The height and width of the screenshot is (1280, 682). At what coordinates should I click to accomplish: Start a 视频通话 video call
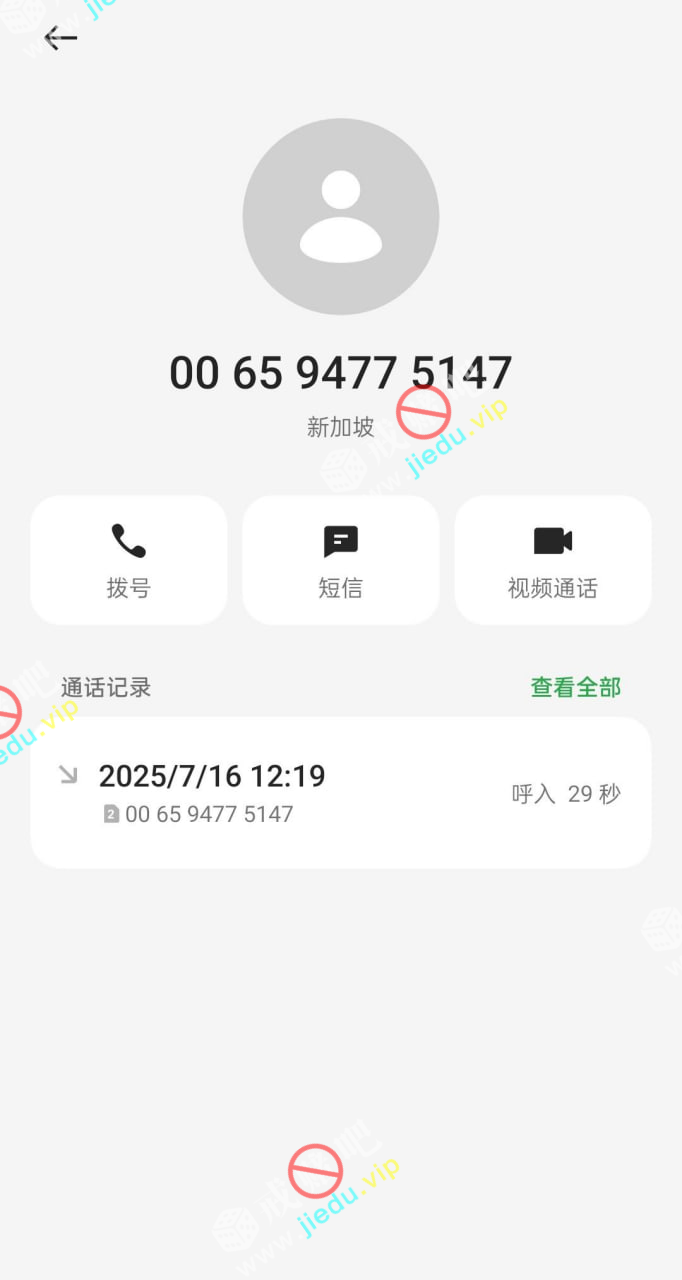click(552, 560)
